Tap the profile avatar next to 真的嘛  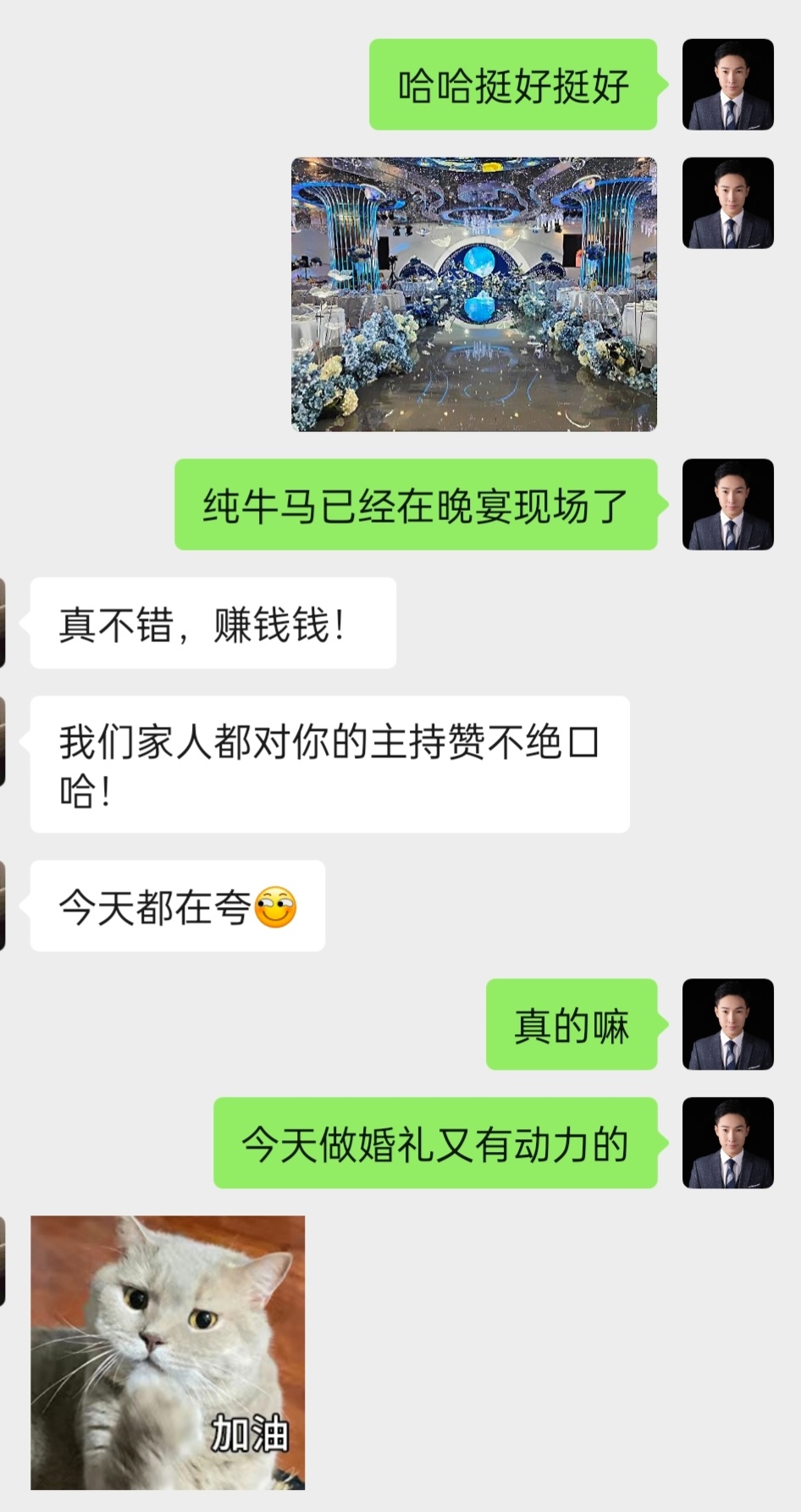point(727,1024)
